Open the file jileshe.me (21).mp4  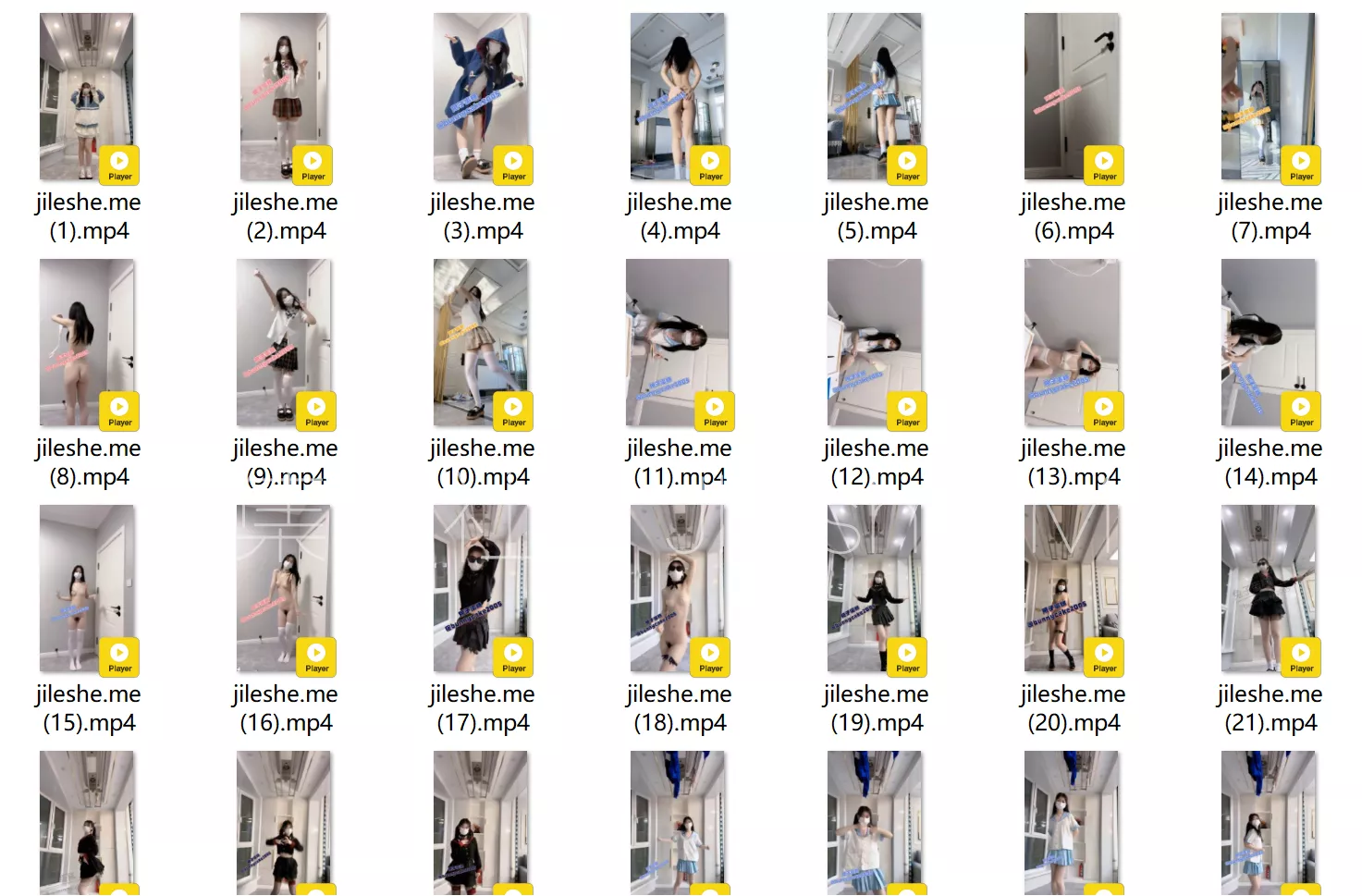click(x=1269, y=589)
